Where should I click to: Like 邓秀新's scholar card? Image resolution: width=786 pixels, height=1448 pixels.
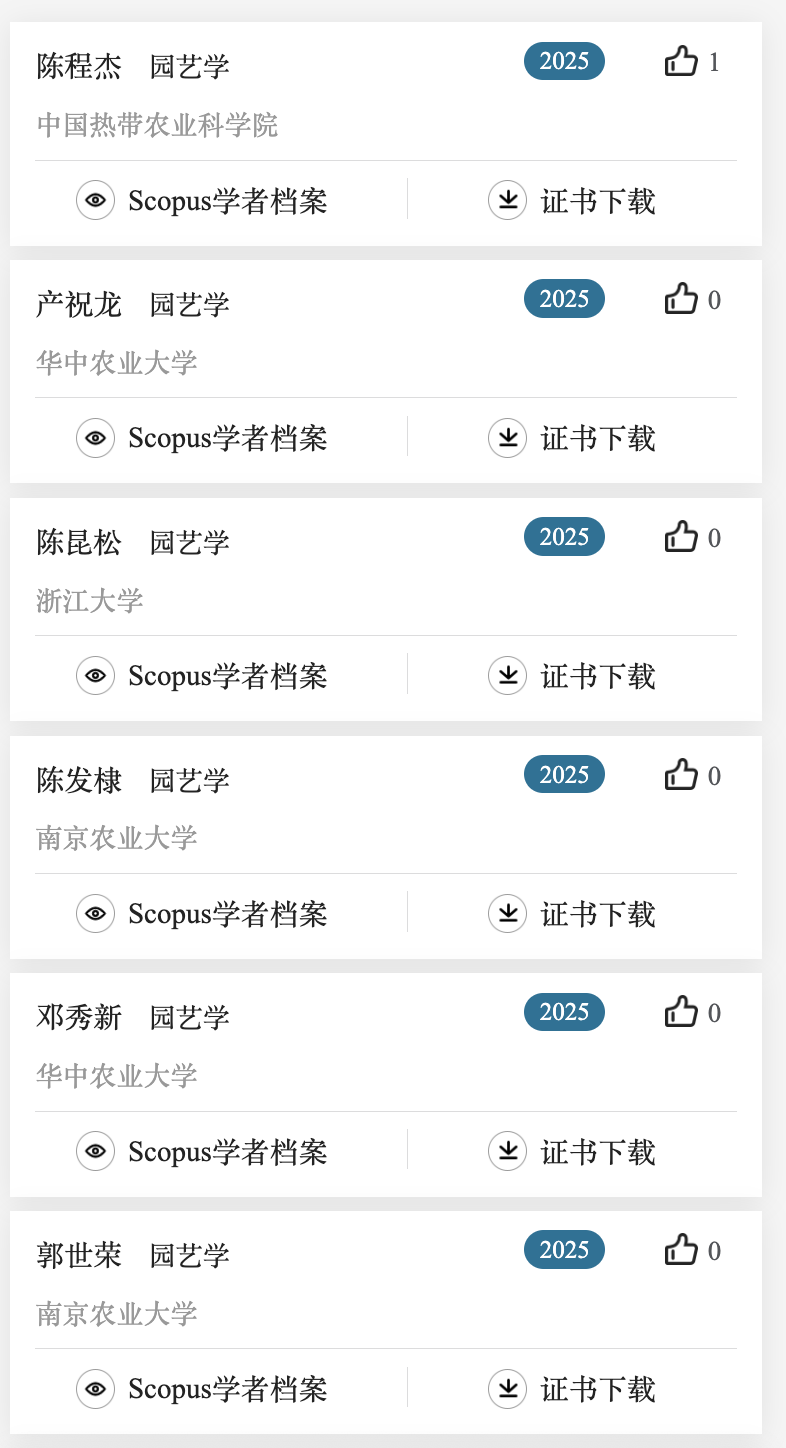pos(681,1012)
